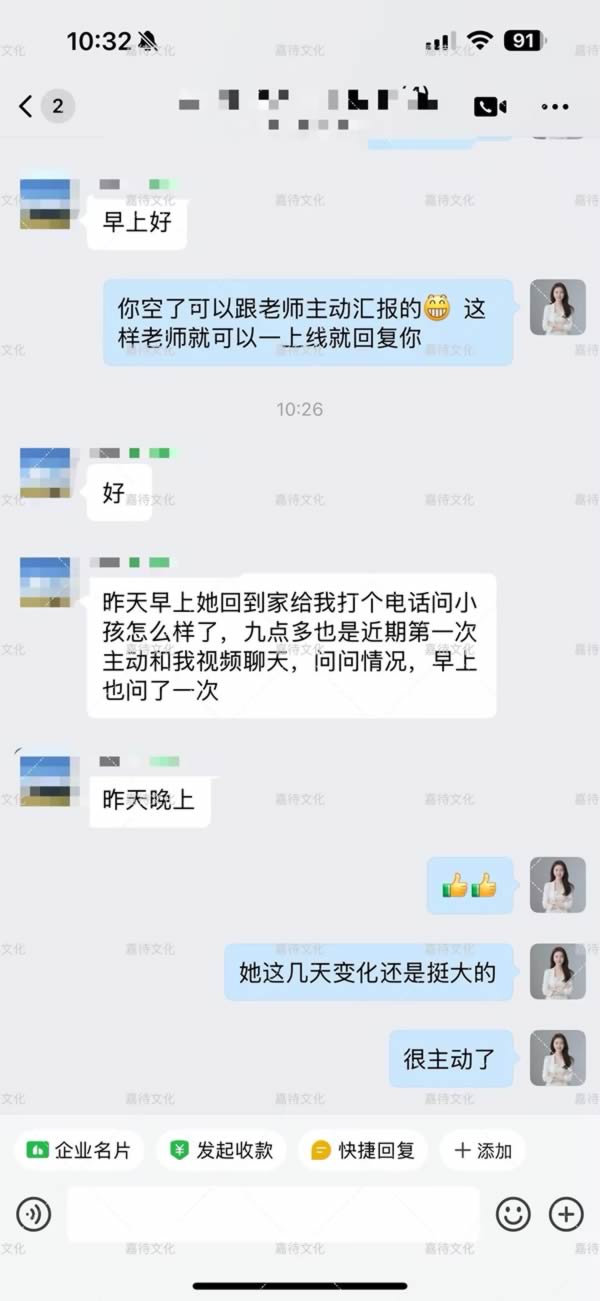Start a video call
The height and width of the screenshot is (1301, 600).
point(489,106)
